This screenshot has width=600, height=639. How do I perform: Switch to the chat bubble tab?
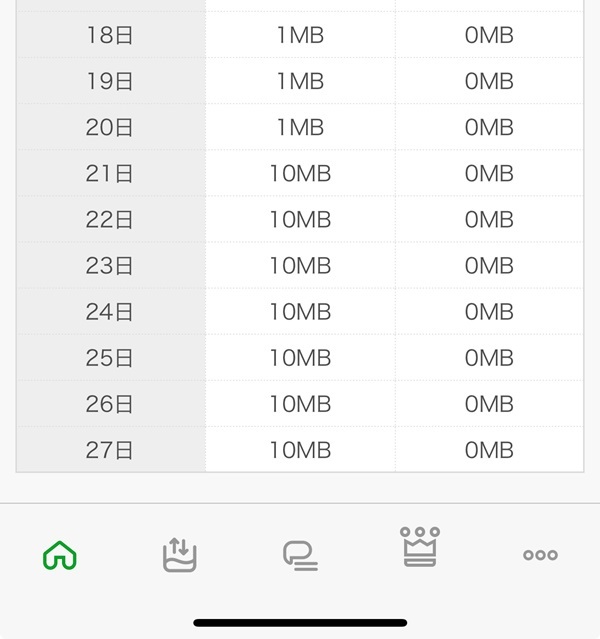(300, 555)
